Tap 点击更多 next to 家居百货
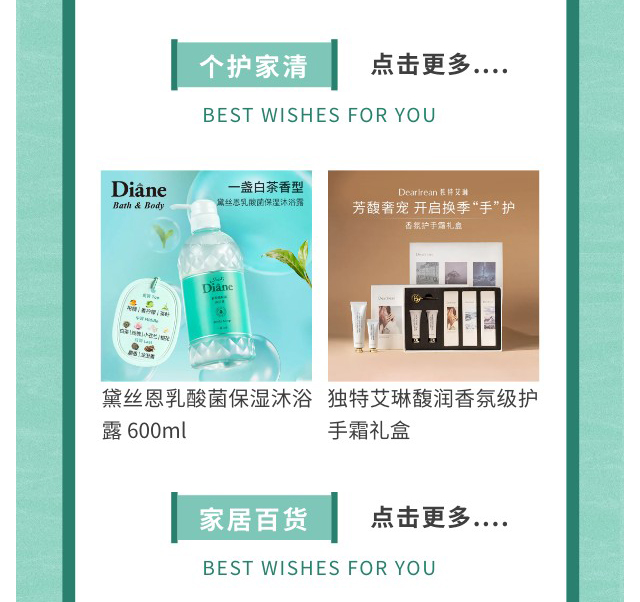 click(x=439, y=518)
